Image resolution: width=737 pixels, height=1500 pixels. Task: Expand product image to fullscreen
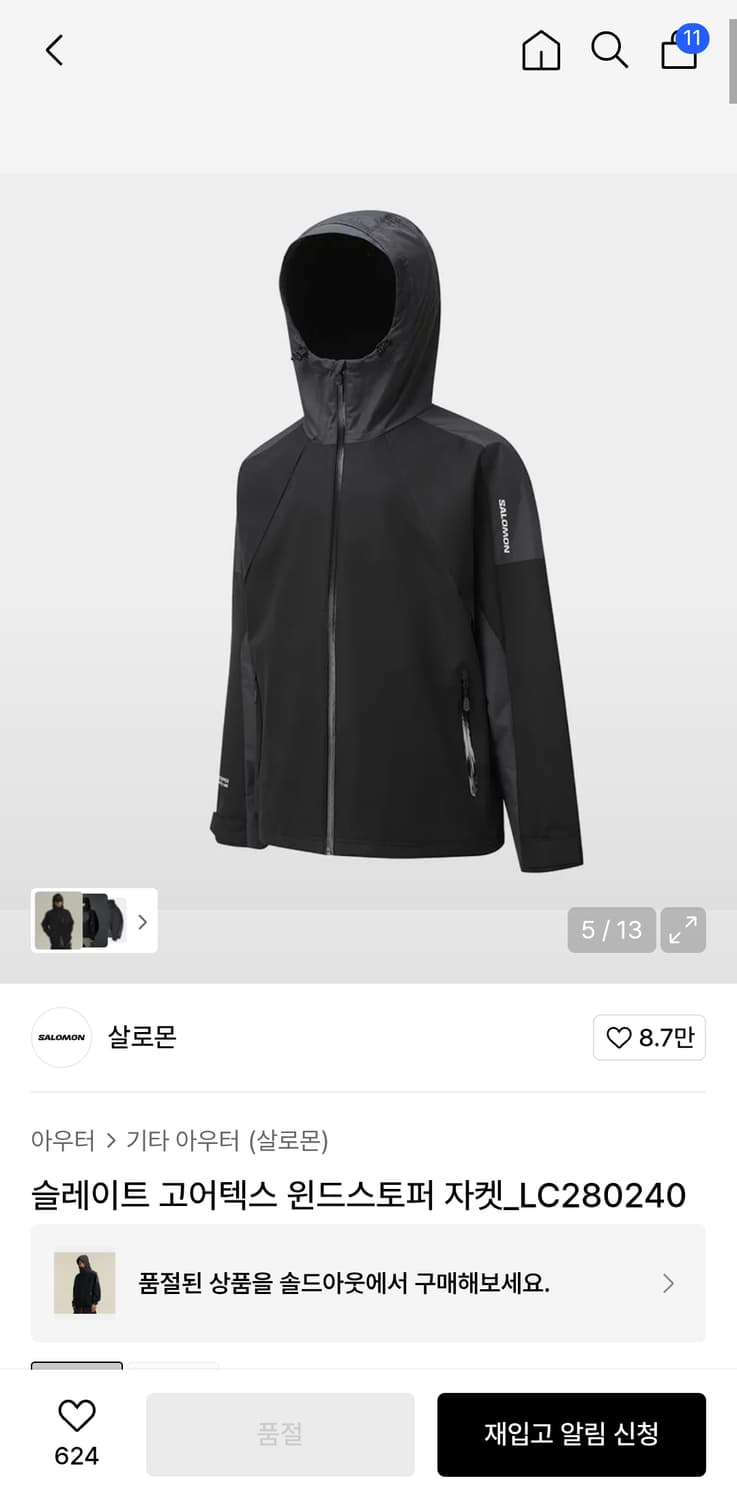(684, 930)
